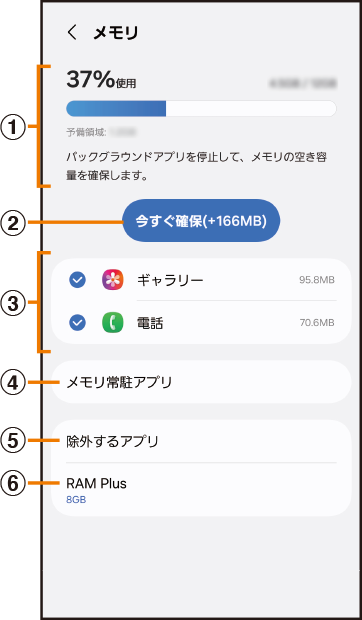
Task: Open メモリ常駐アプリ
Action: point(201,382)
